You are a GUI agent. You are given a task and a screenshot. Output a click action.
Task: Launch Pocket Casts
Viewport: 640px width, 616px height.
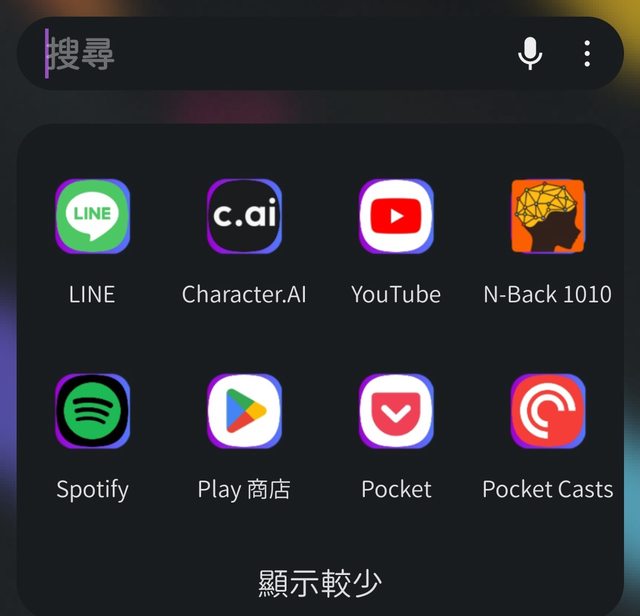[547, 411]
